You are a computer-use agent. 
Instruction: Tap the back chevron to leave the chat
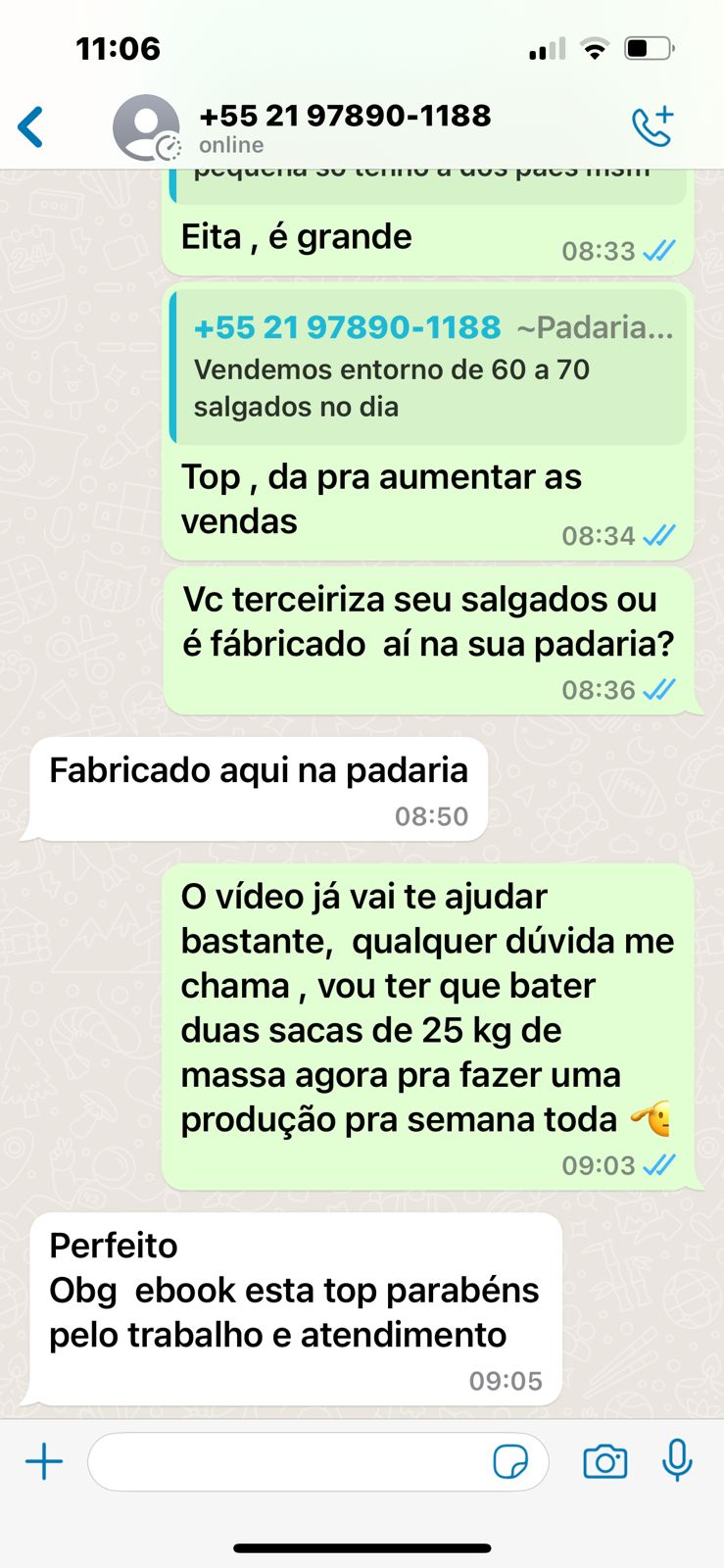[29, 125]
